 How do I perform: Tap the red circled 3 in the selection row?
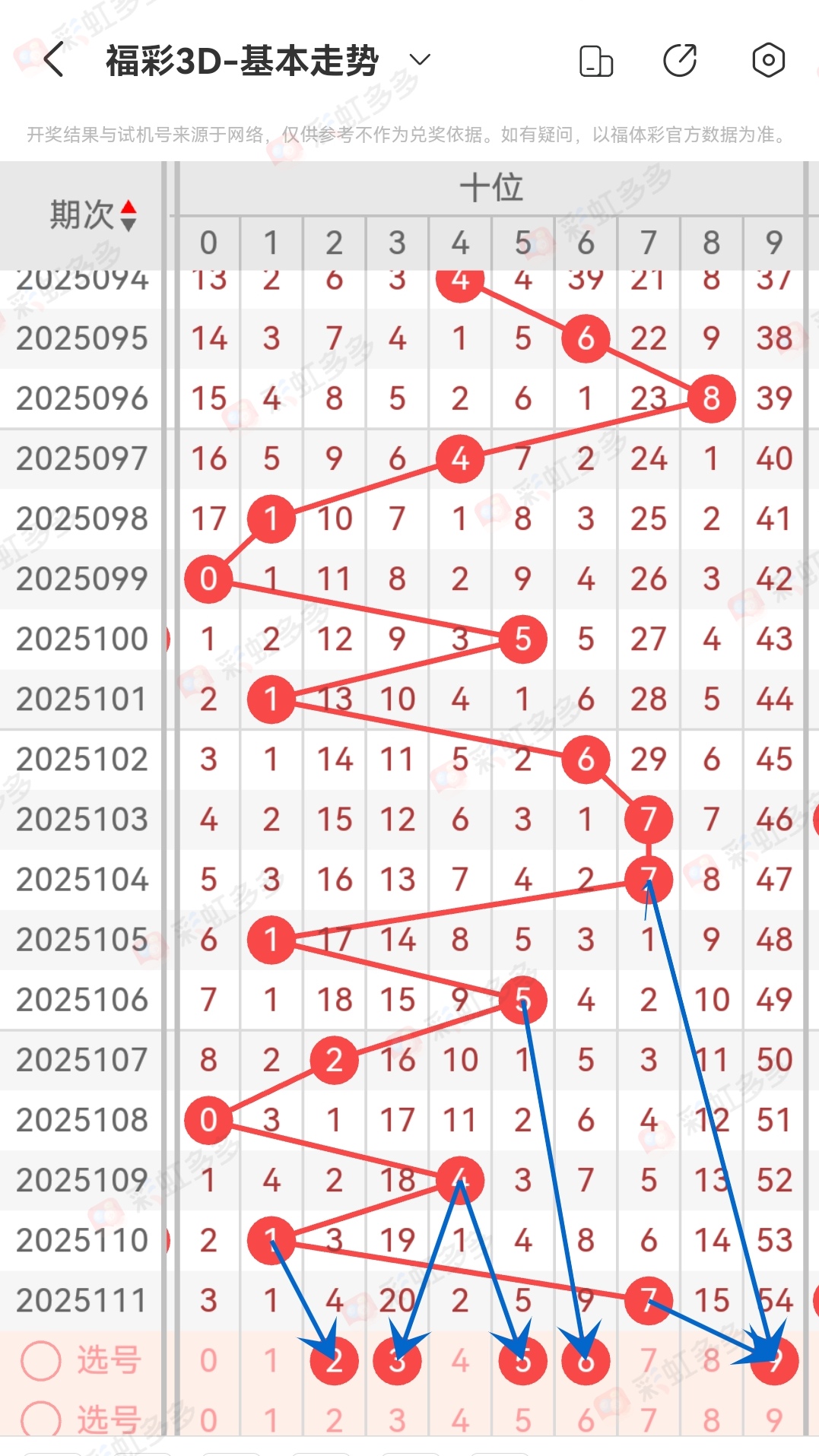(397, 1361)
